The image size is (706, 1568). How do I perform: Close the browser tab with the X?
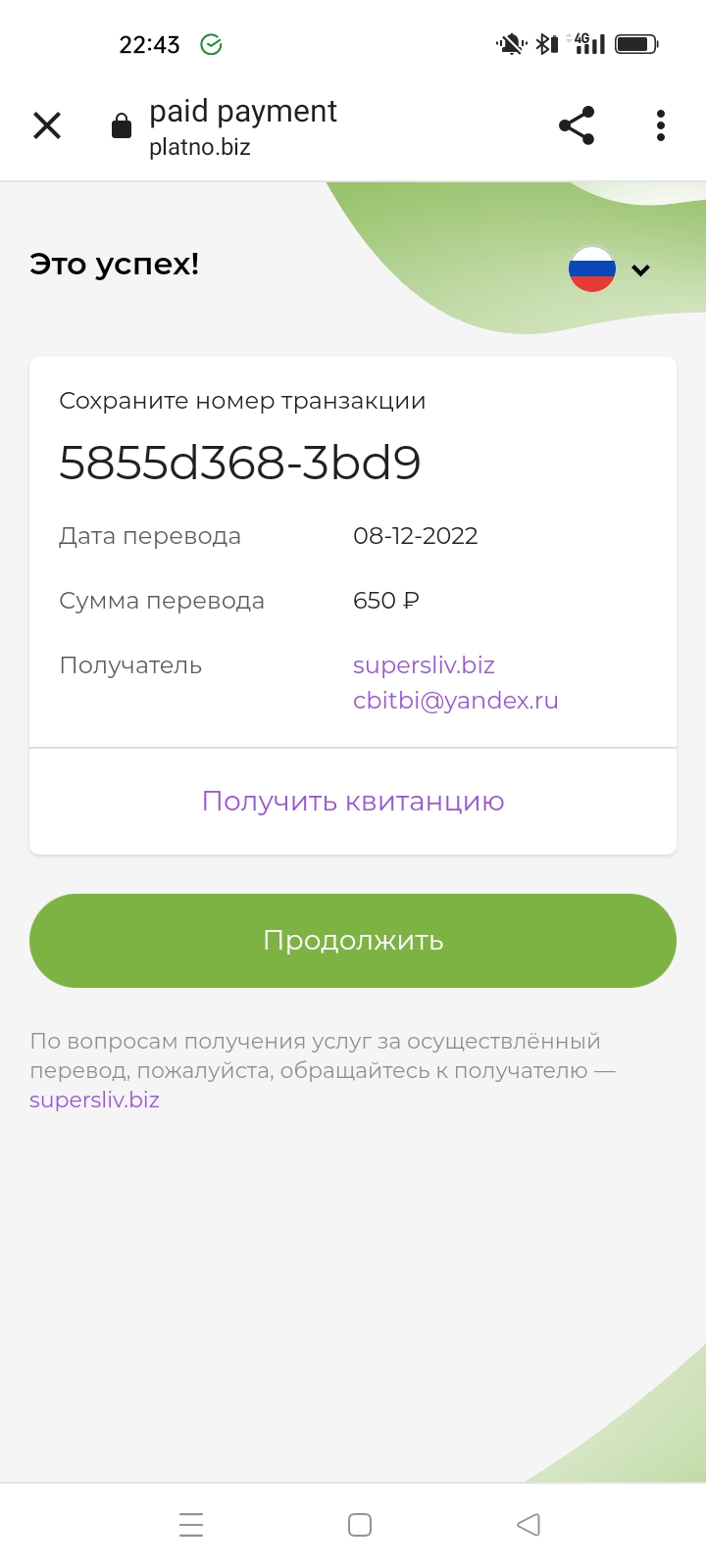47,125
